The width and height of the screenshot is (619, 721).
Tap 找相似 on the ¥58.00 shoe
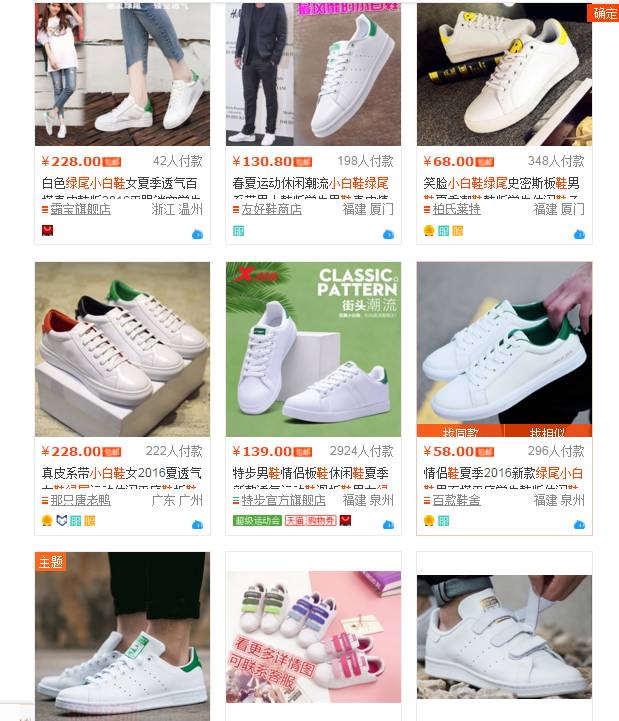548,433
